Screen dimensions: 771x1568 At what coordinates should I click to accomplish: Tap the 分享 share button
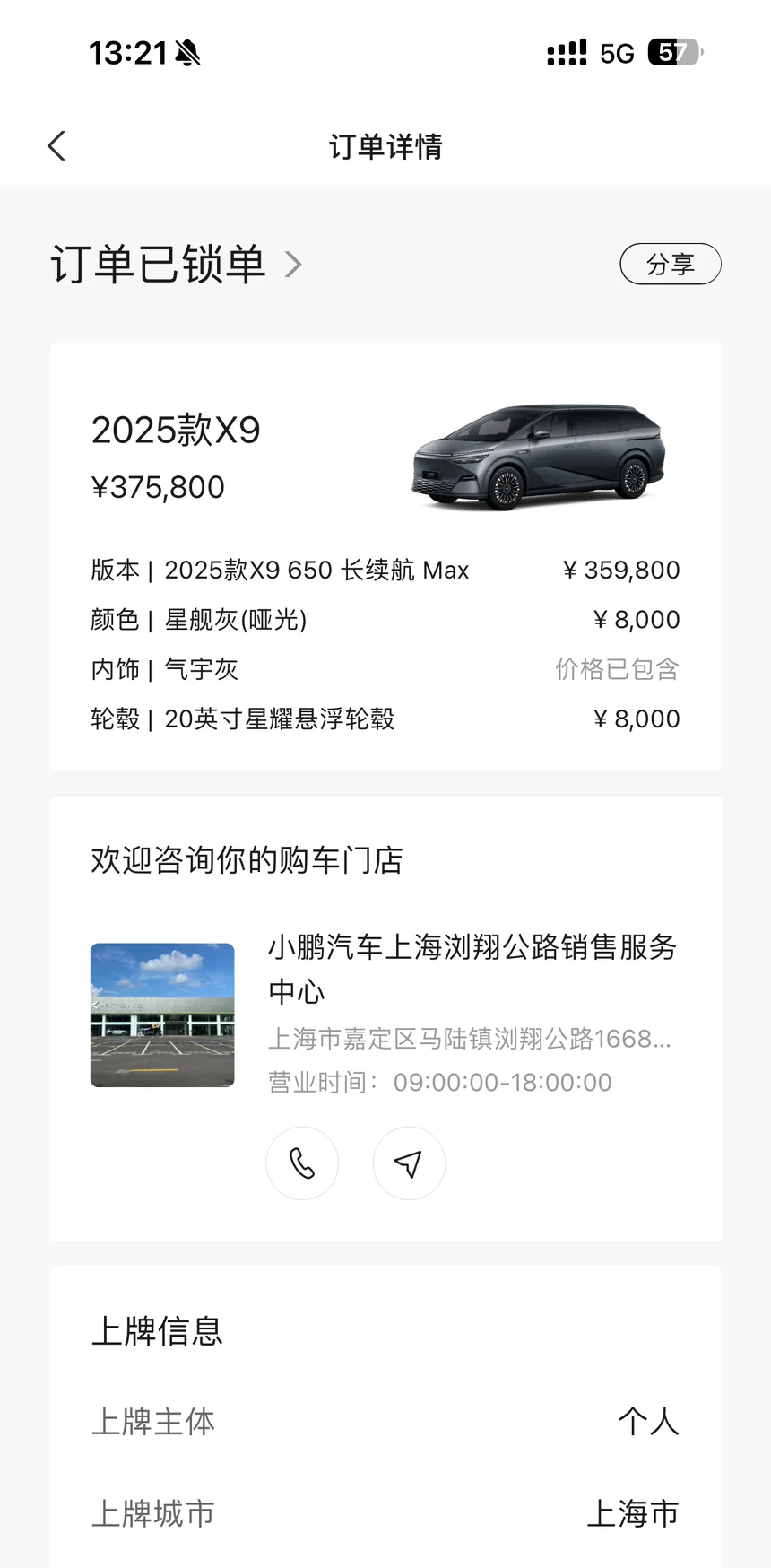point(670,264)
